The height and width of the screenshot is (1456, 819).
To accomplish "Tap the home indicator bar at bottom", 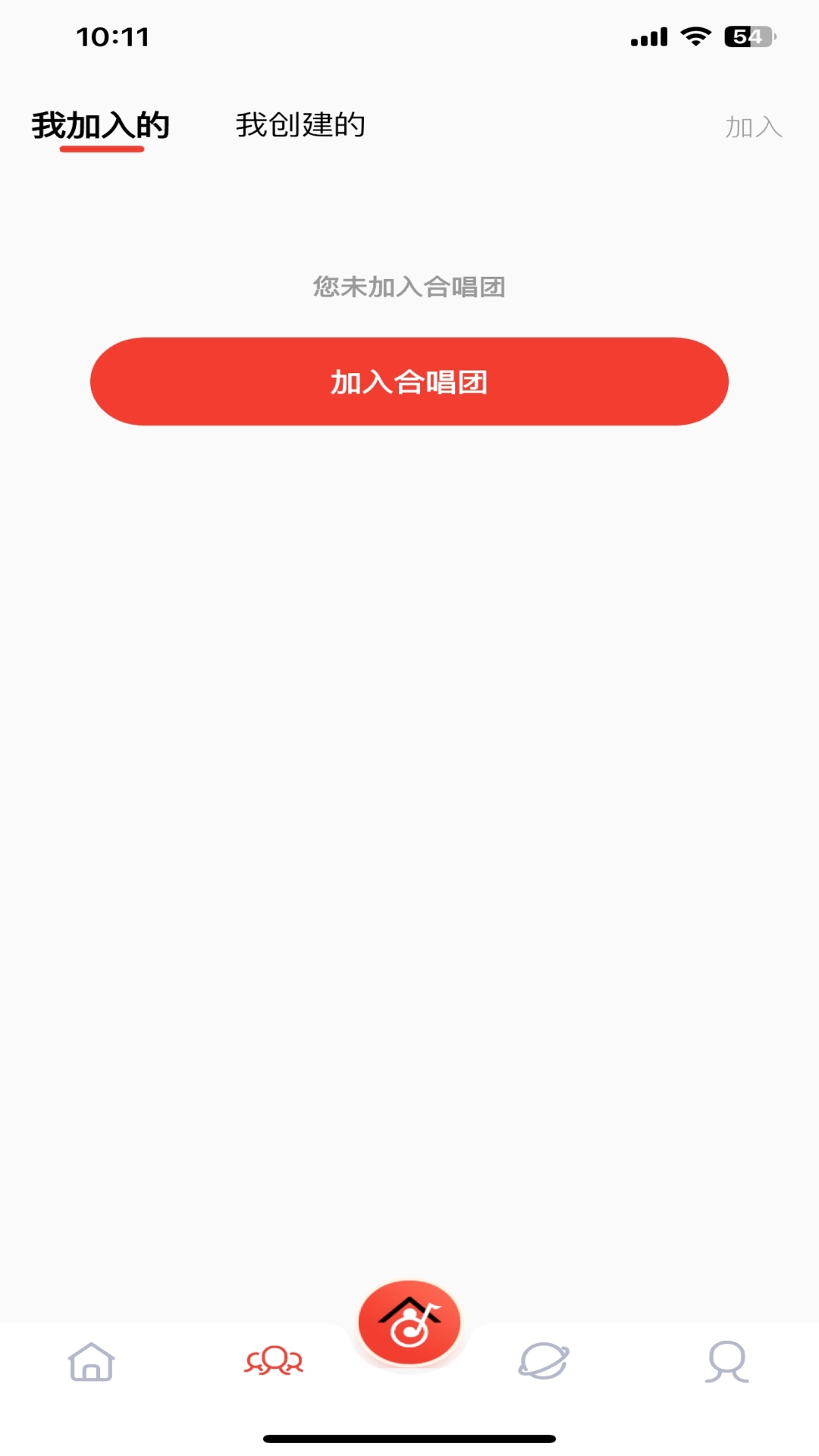I will click(x=409, y=1436).
